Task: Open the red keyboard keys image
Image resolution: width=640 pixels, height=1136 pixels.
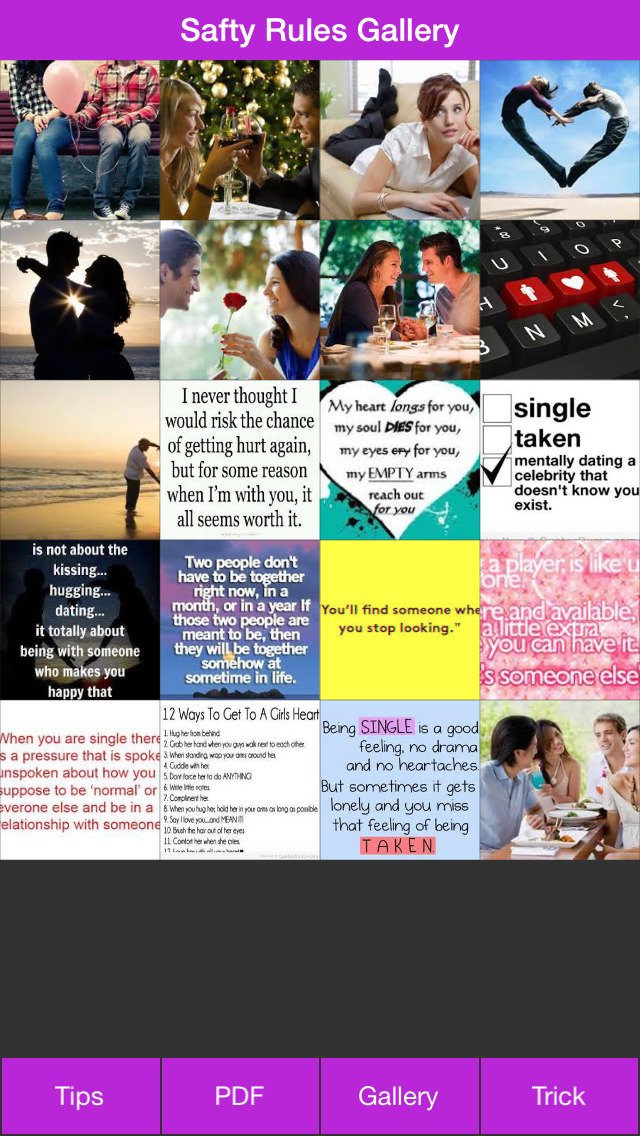Action: tap(560, 300)
